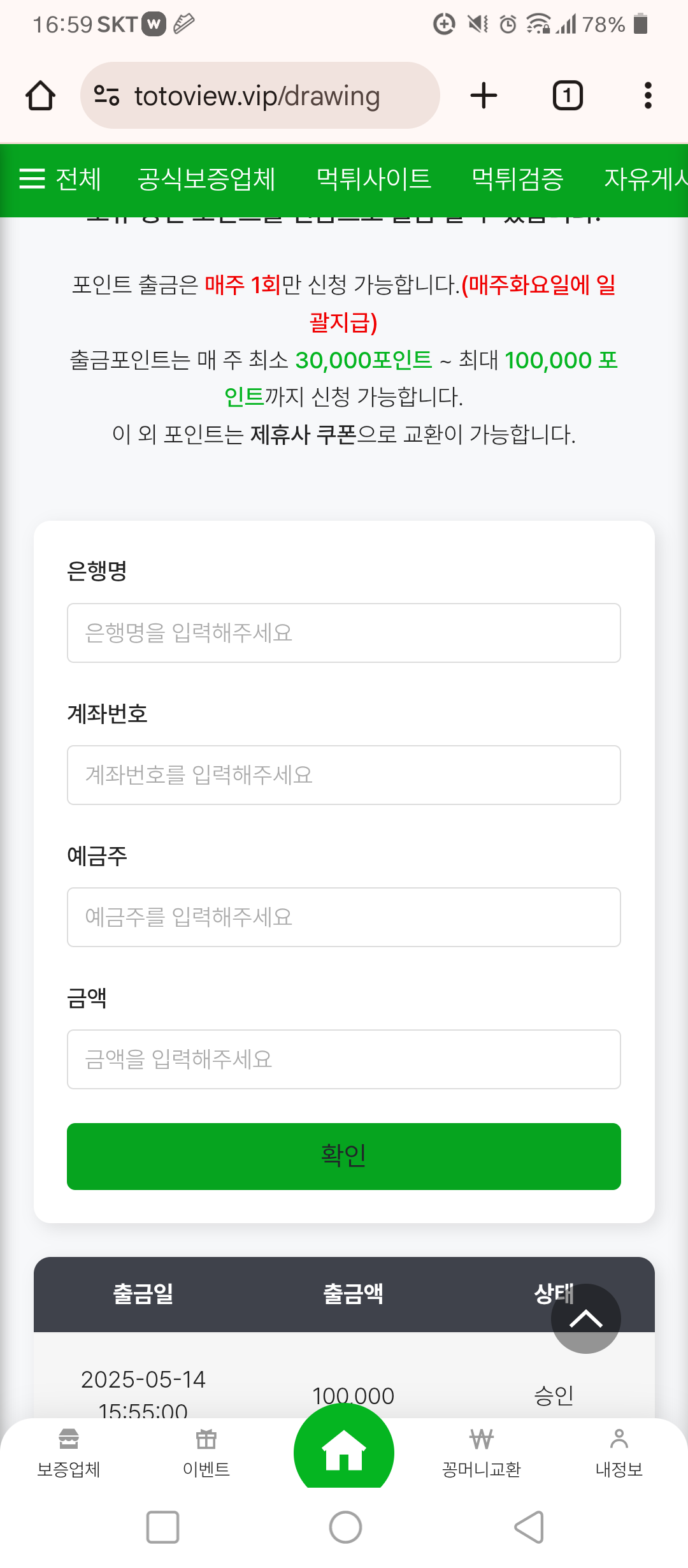Focus the 은행명 input field
Screen dimensions: 688x1568
(344, 633)
